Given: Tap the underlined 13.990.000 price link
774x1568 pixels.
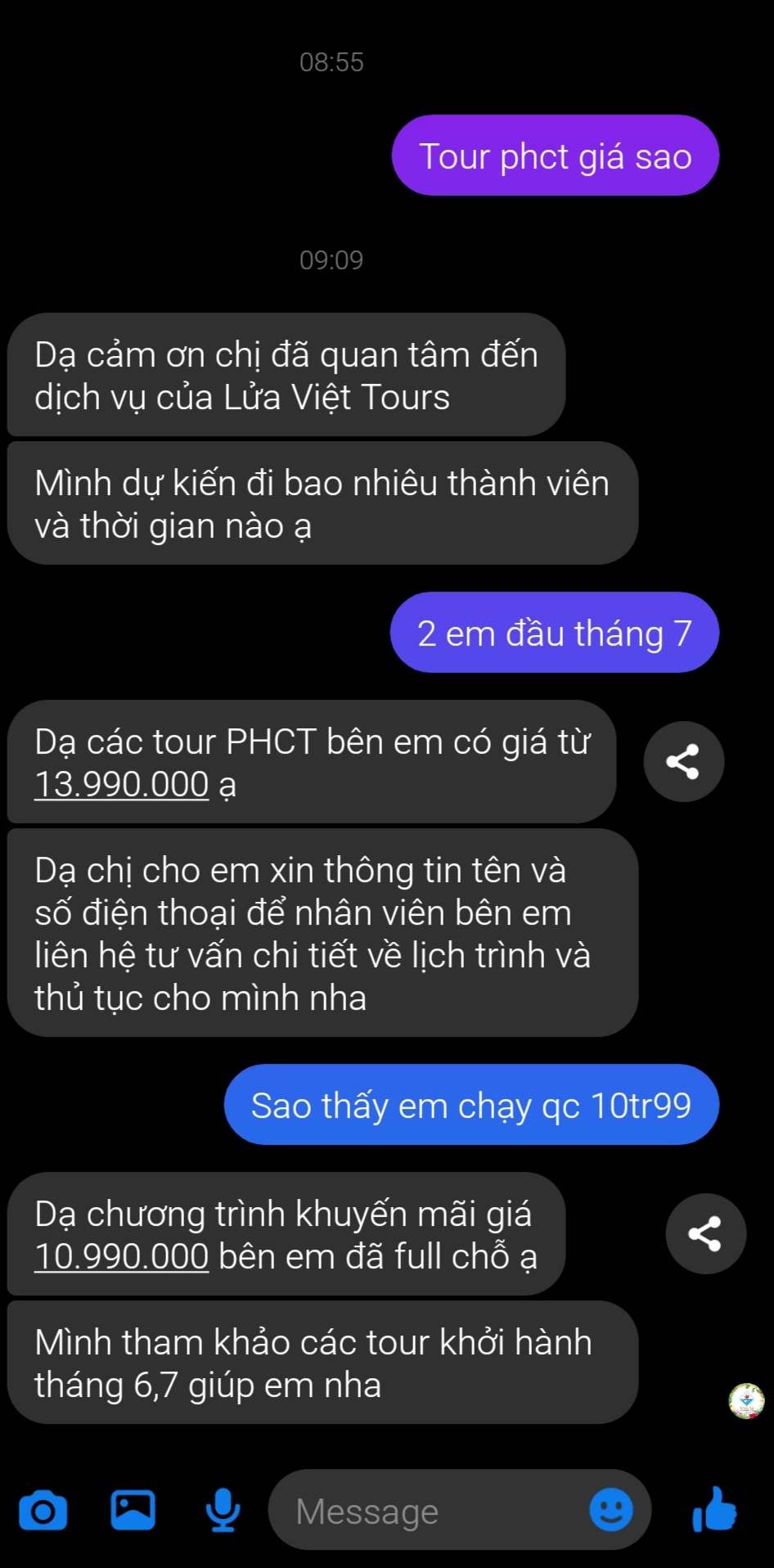Looking at the screenshot, I should [x=122, y=785].
